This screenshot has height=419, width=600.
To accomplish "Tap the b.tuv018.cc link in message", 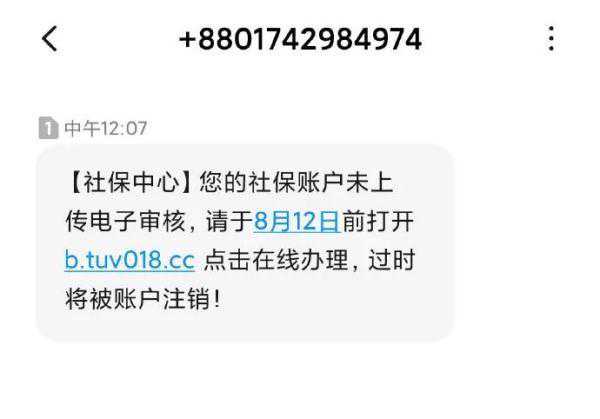I will coord(129,261).
